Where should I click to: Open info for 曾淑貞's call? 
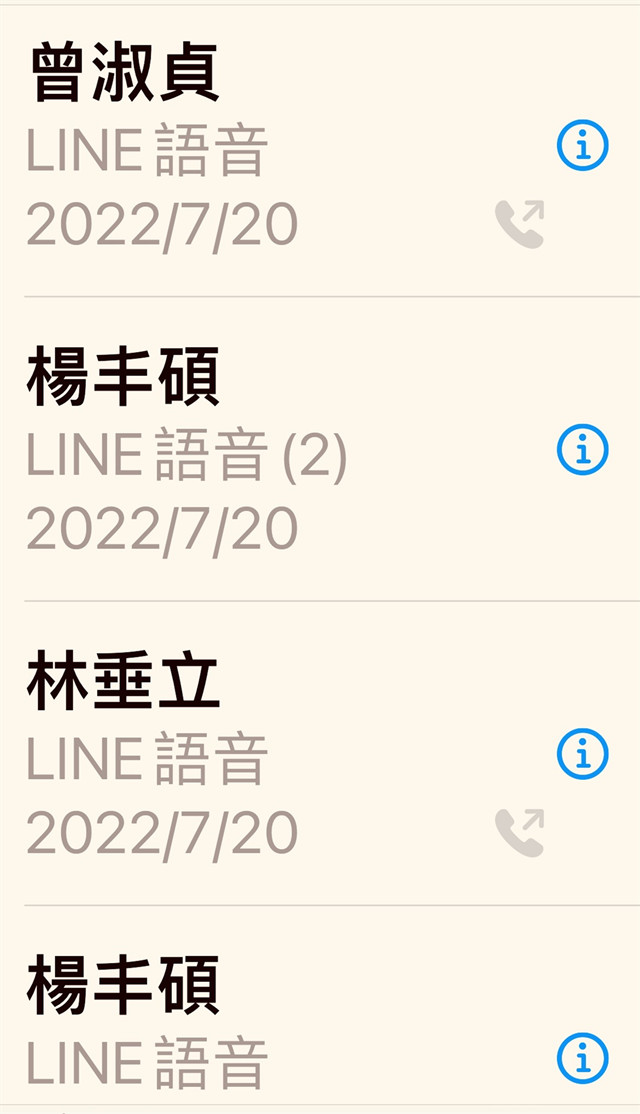point(582,145)
